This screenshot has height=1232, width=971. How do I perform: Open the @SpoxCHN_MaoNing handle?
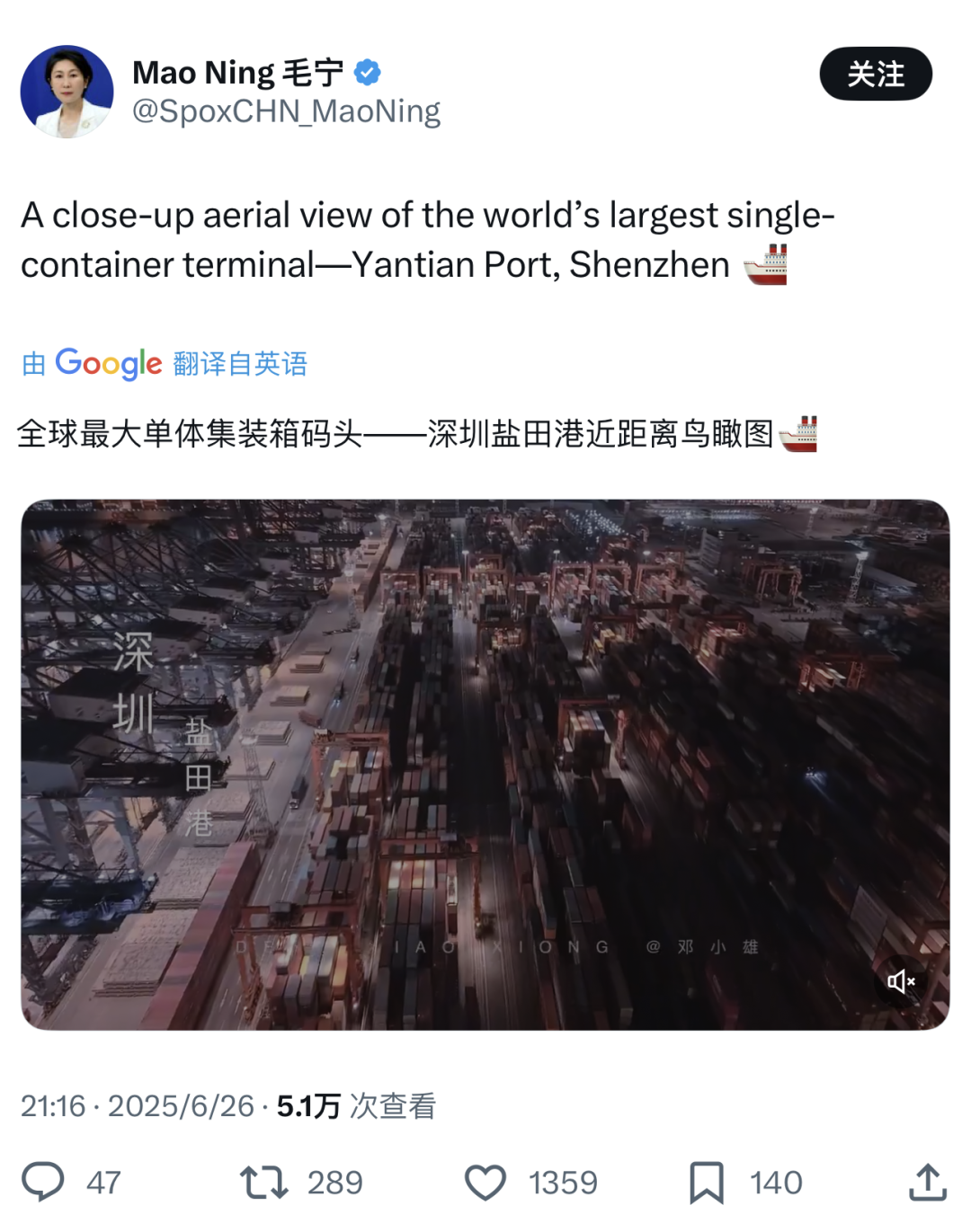pyautogui.click(x=286, y=111)
